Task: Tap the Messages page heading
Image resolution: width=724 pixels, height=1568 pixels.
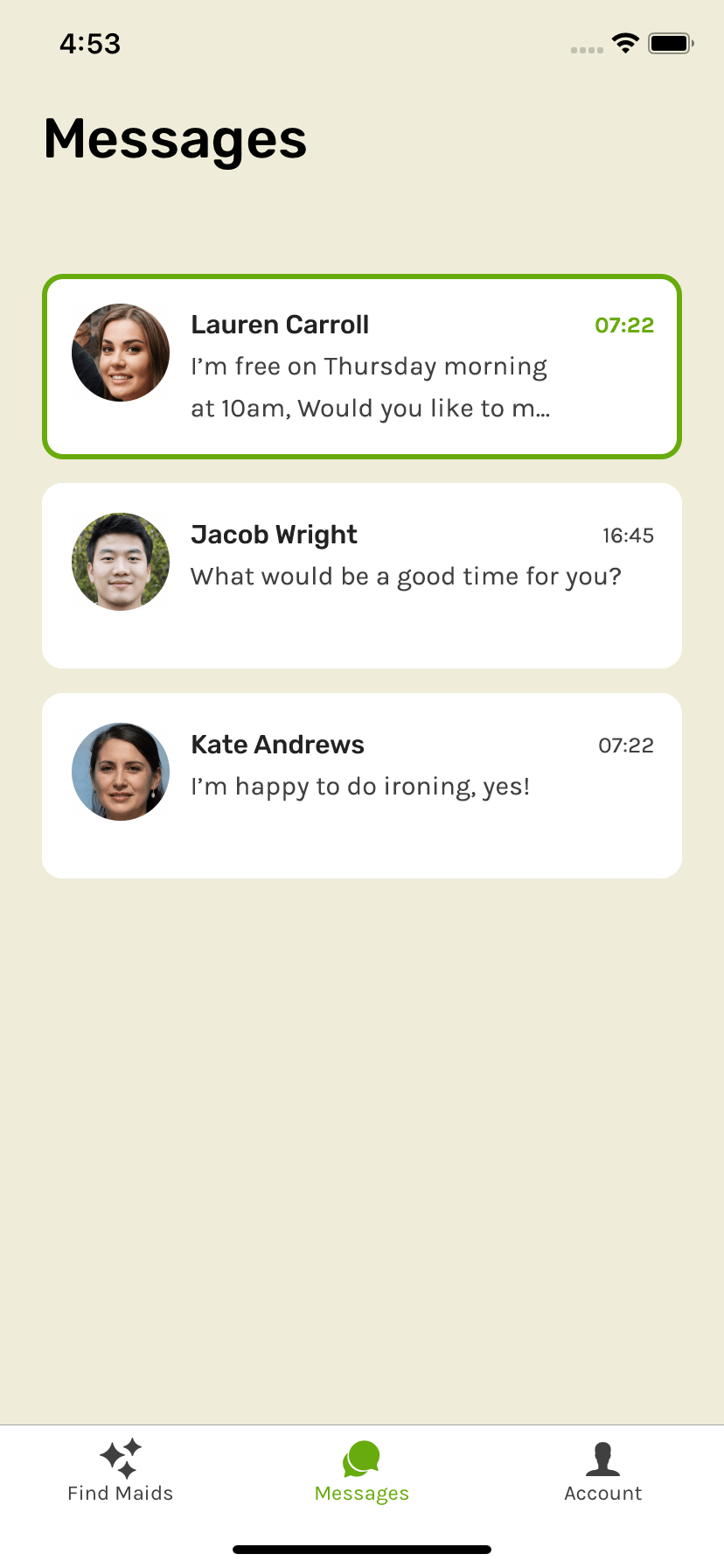Action: pyautogui.click(x=175, y=140)
